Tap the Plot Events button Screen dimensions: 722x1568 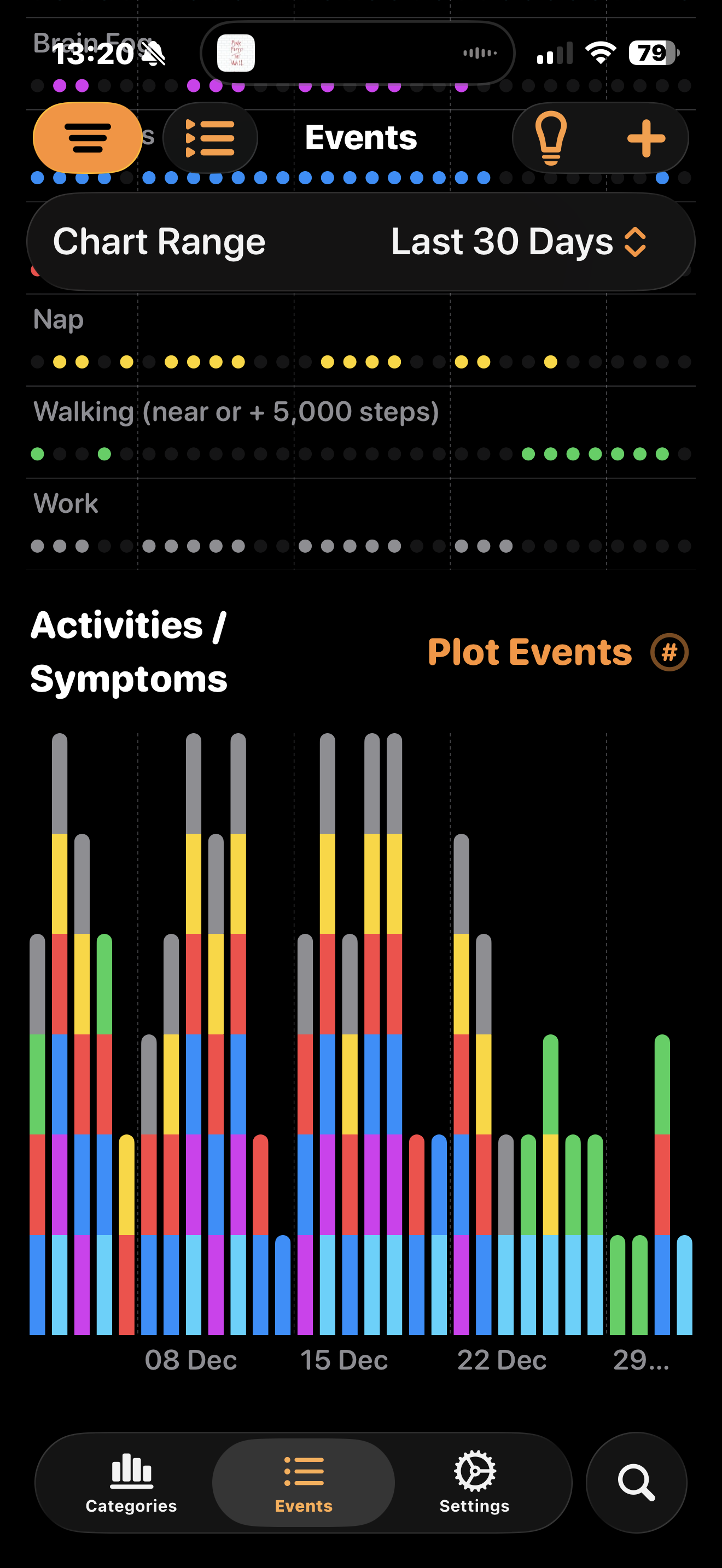click(529, 652)
